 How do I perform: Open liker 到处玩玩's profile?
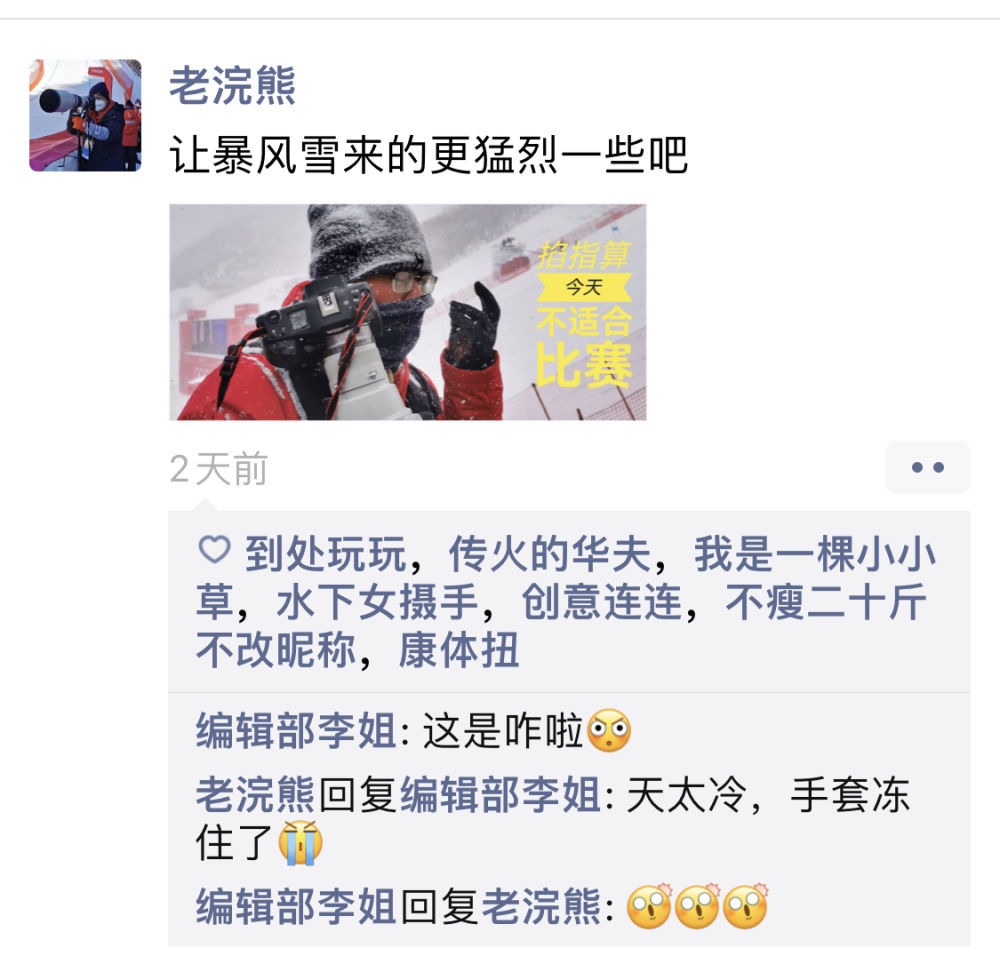[x=325, y=553]
